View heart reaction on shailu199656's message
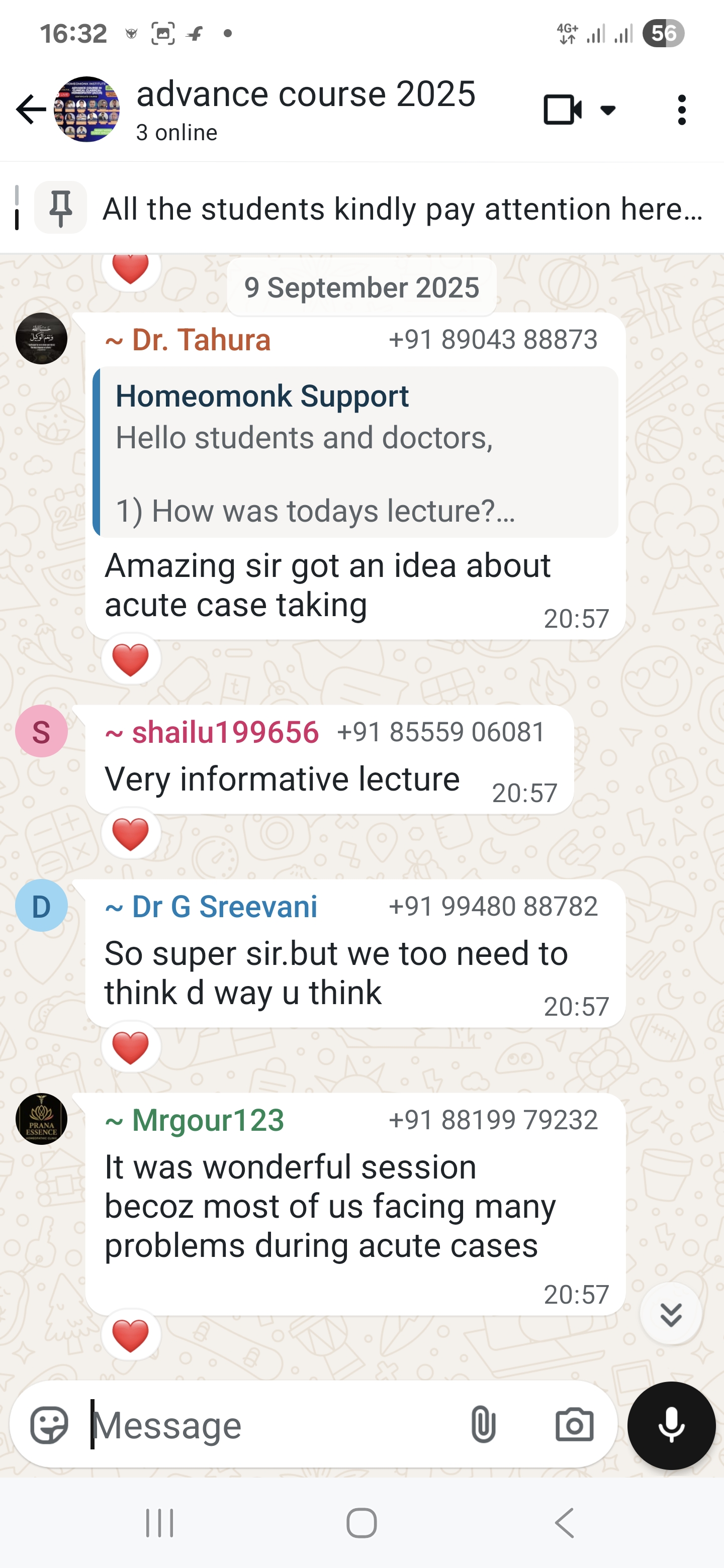The image size is (724, 1568). tap(131, 833)
